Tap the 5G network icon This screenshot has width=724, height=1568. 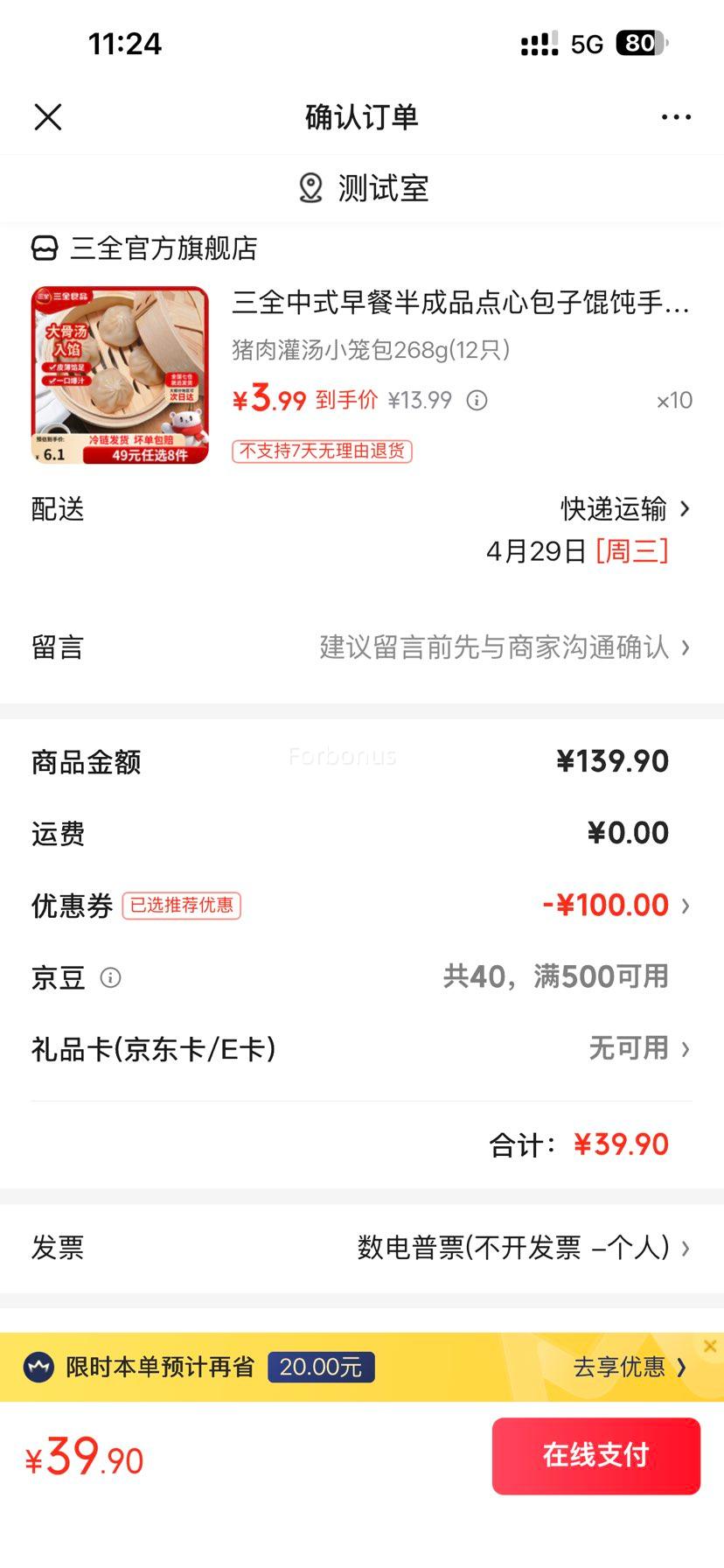(586, 43)
